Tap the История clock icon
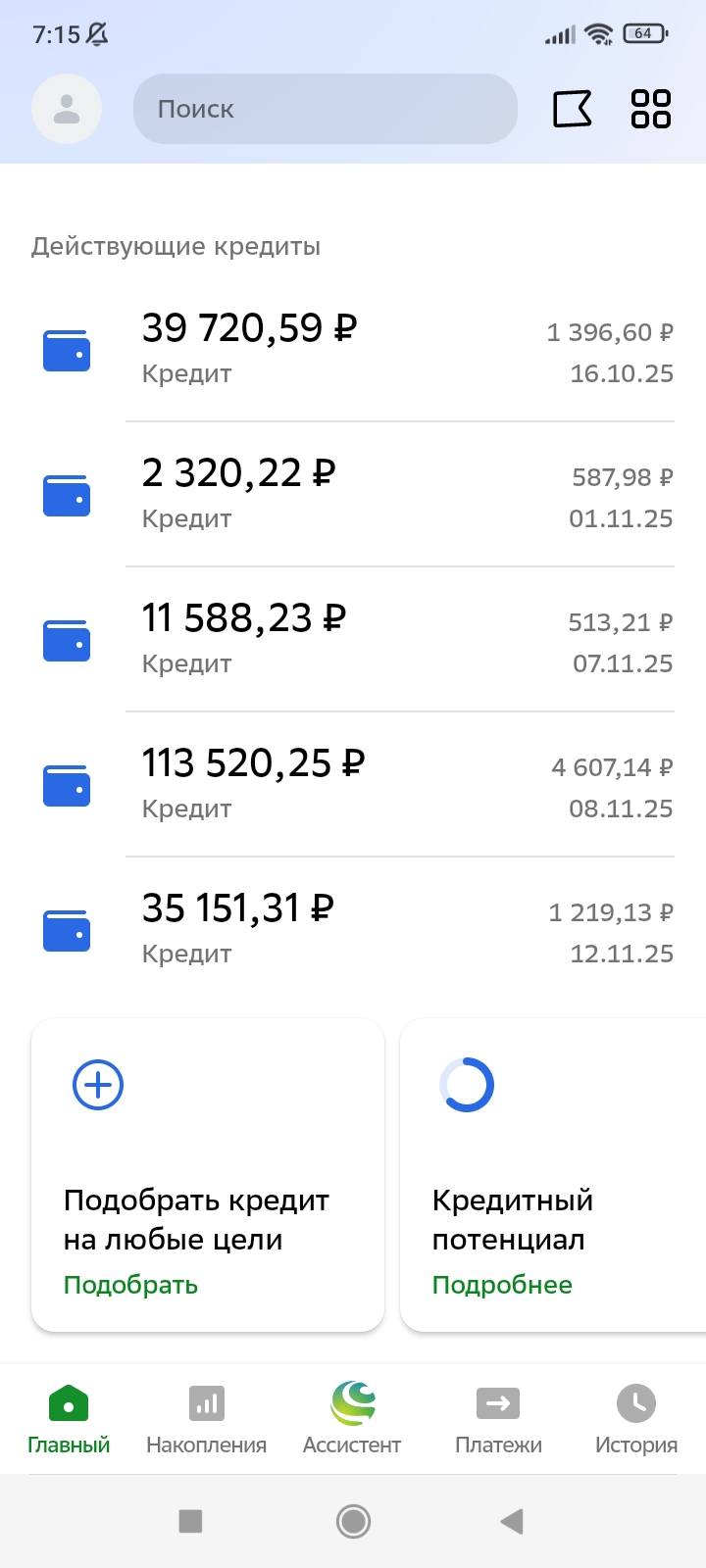This screenshot has height=1568, width=706. point(636,1403)
